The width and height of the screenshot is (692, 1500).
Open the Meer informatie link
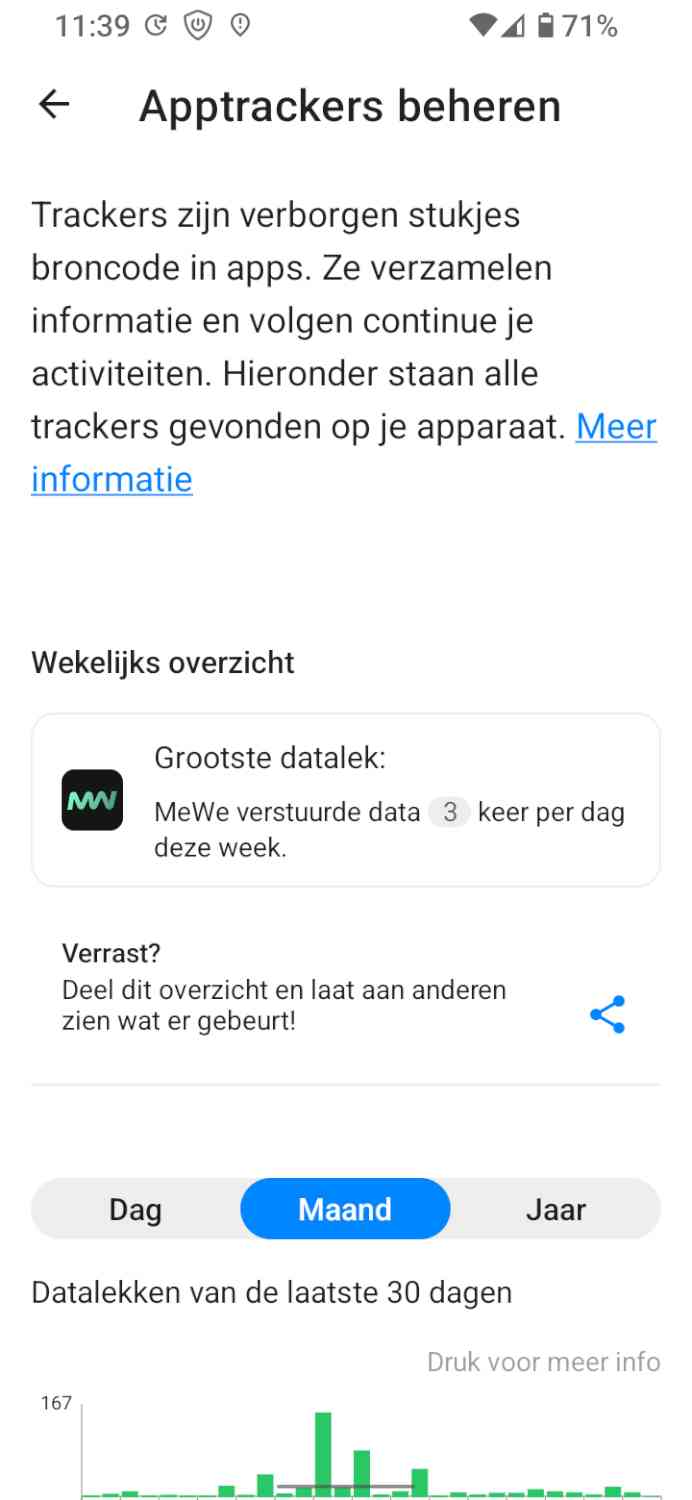click(x=615, y=427)
